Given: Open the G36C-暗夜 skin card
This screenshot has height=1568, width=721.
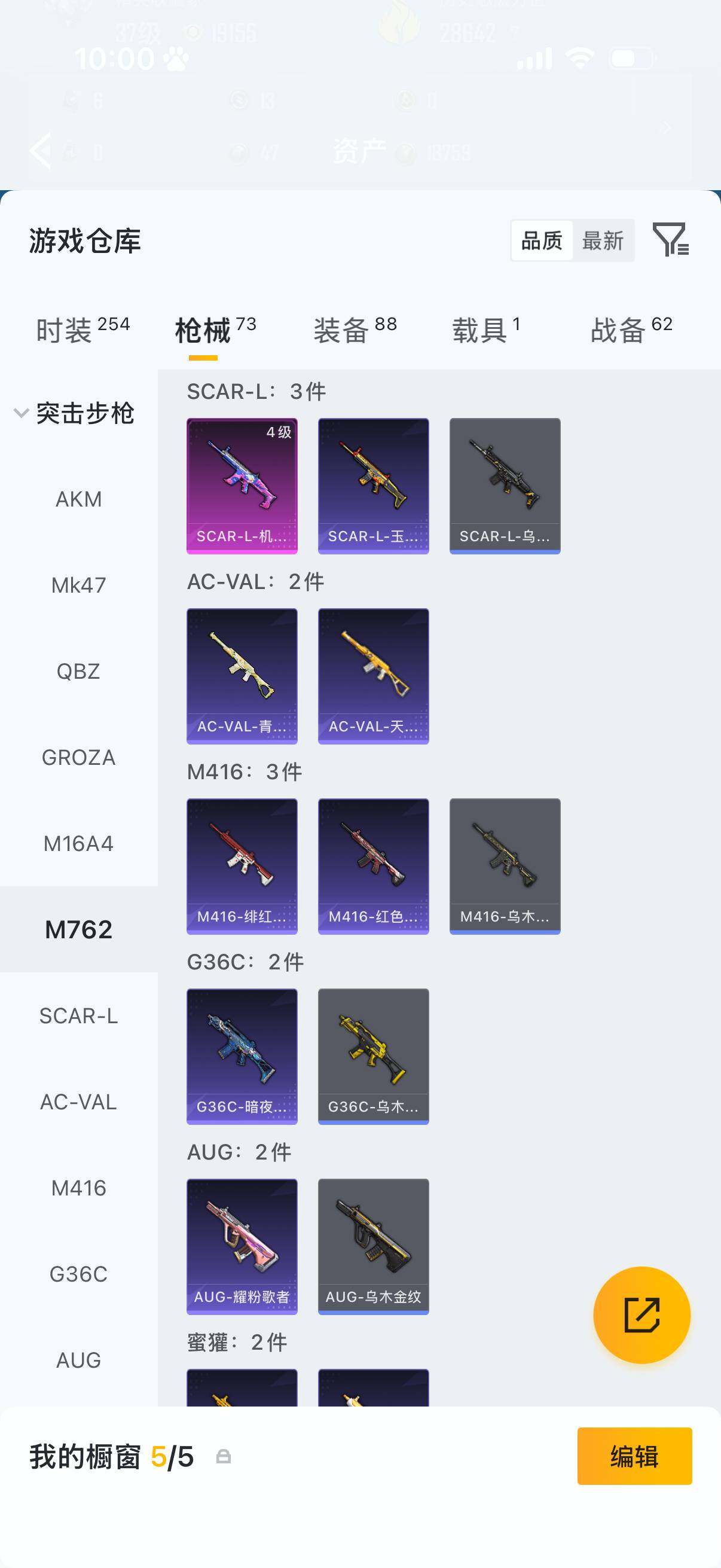Looking at the screenshot, I should [x=242, y=1056].
